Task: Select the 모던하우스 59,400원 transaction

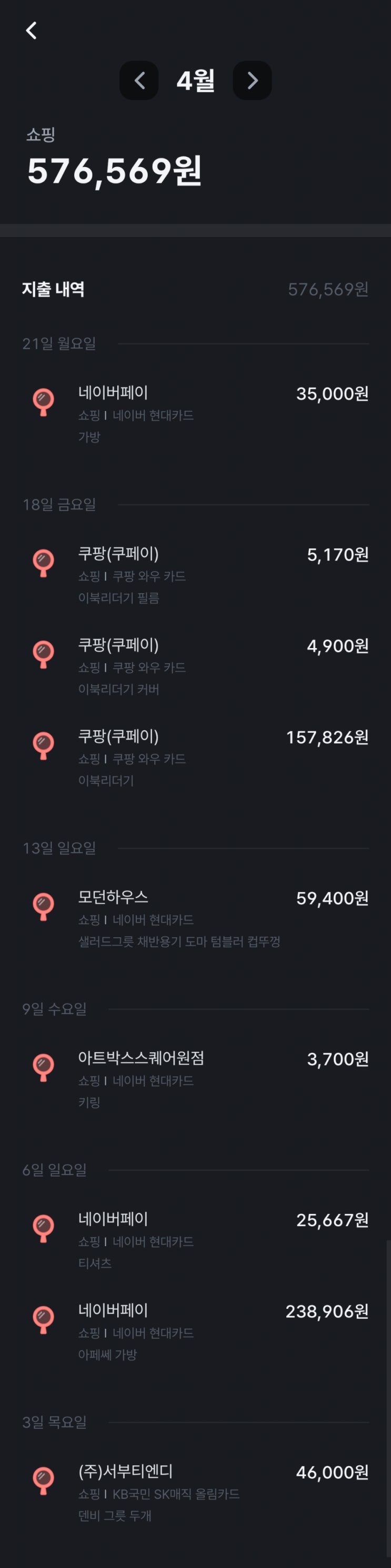Action: point(195,918)
